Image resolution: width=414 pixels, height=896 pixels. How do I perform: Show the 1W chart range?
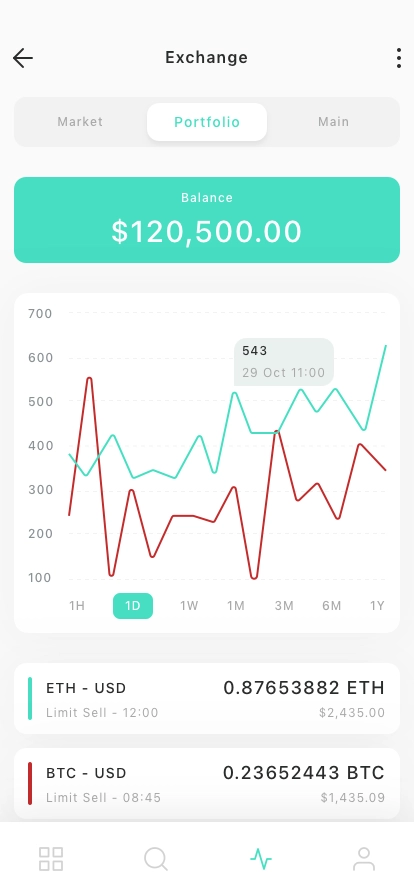click(189, 606)
